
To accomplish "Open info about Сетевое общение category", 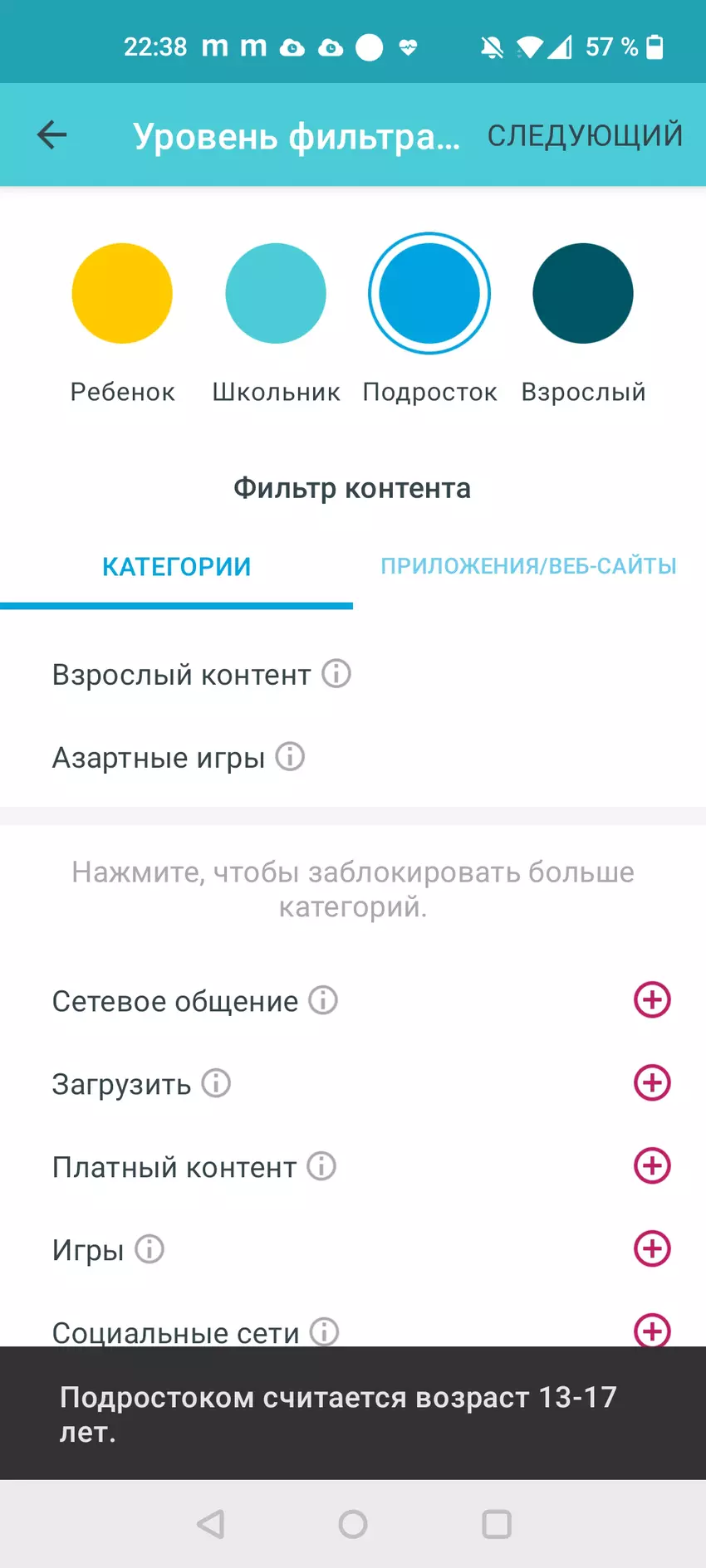I will coord(322,1001).
